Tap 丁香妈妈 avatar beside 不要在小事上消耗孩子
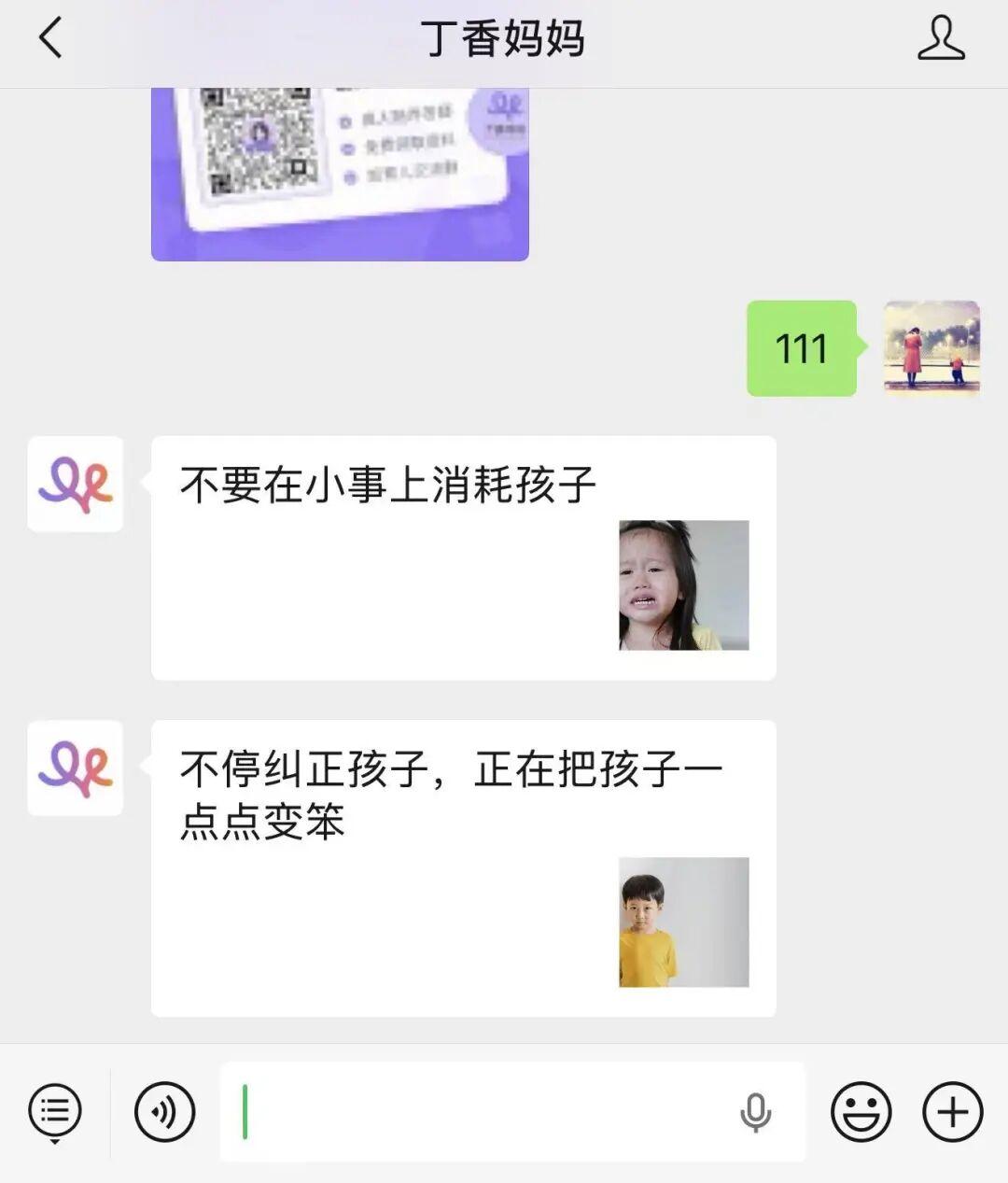 coord(76,485)
